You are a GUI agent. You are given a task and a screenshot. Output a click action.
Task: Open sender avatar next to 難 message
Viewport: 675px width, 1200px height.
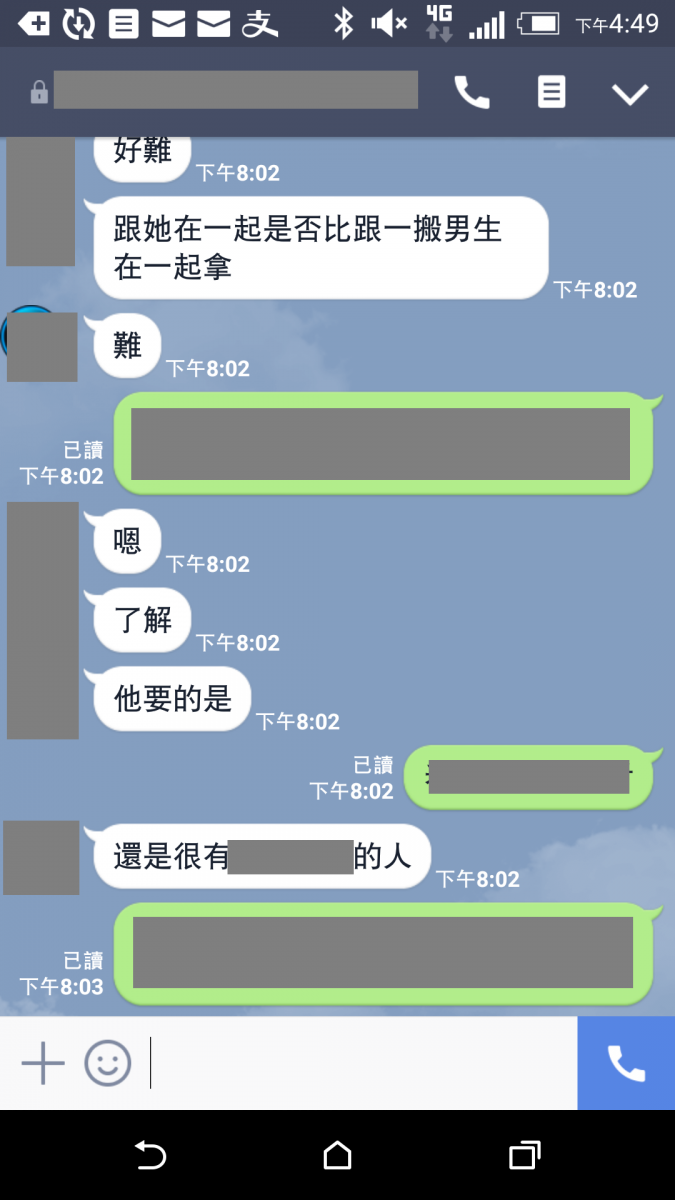point(40,345)
